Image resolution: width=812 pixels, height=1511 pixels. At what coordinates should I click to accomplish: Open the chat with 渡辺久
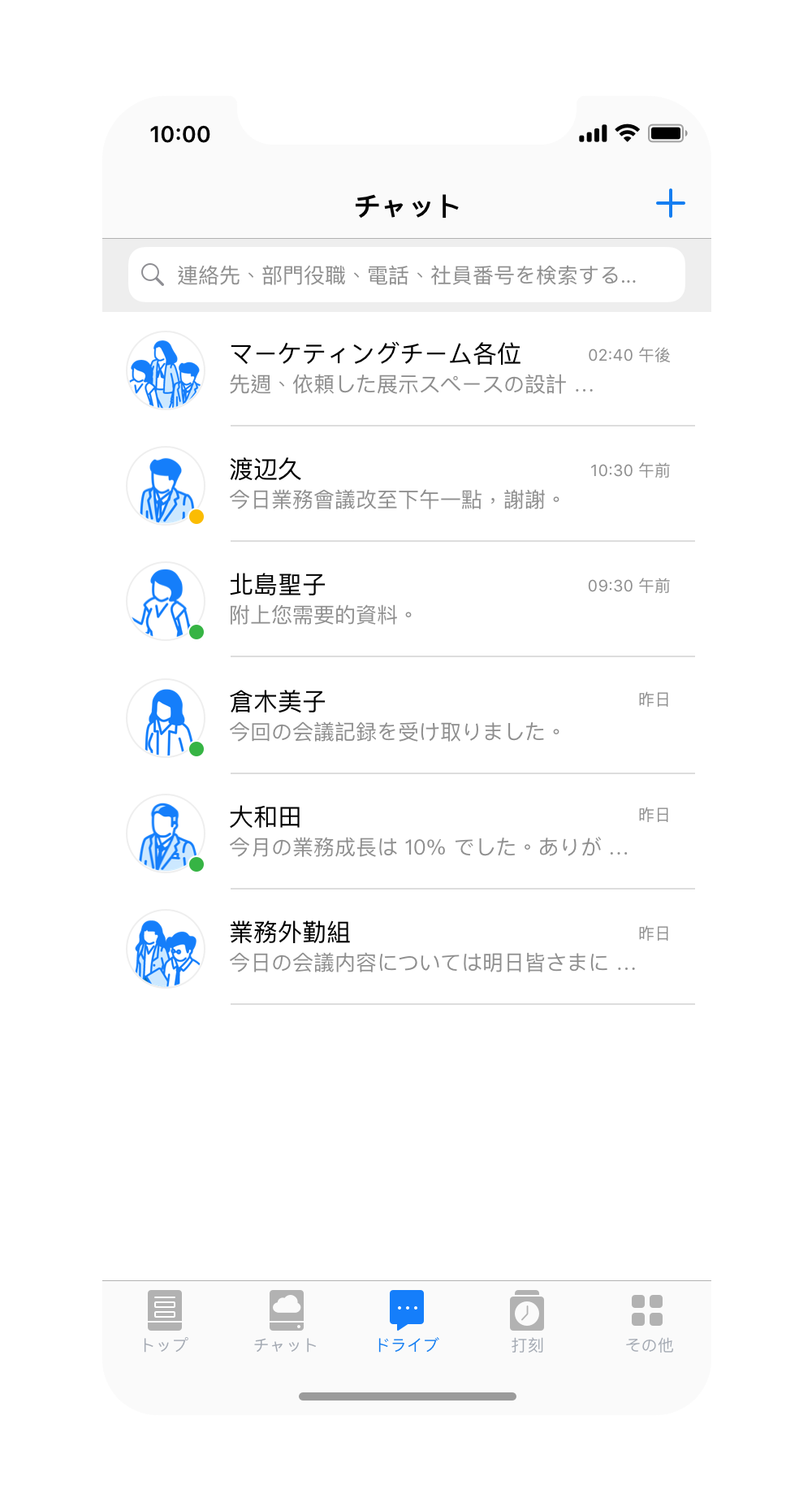point(406,485)
